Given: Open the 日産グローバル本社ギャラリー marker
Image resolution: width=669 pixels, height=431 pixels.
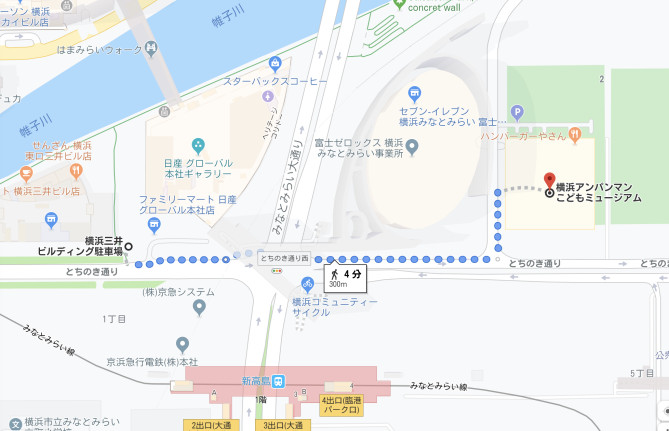Looking at the screenshot, I should click(x=197, y=143).
